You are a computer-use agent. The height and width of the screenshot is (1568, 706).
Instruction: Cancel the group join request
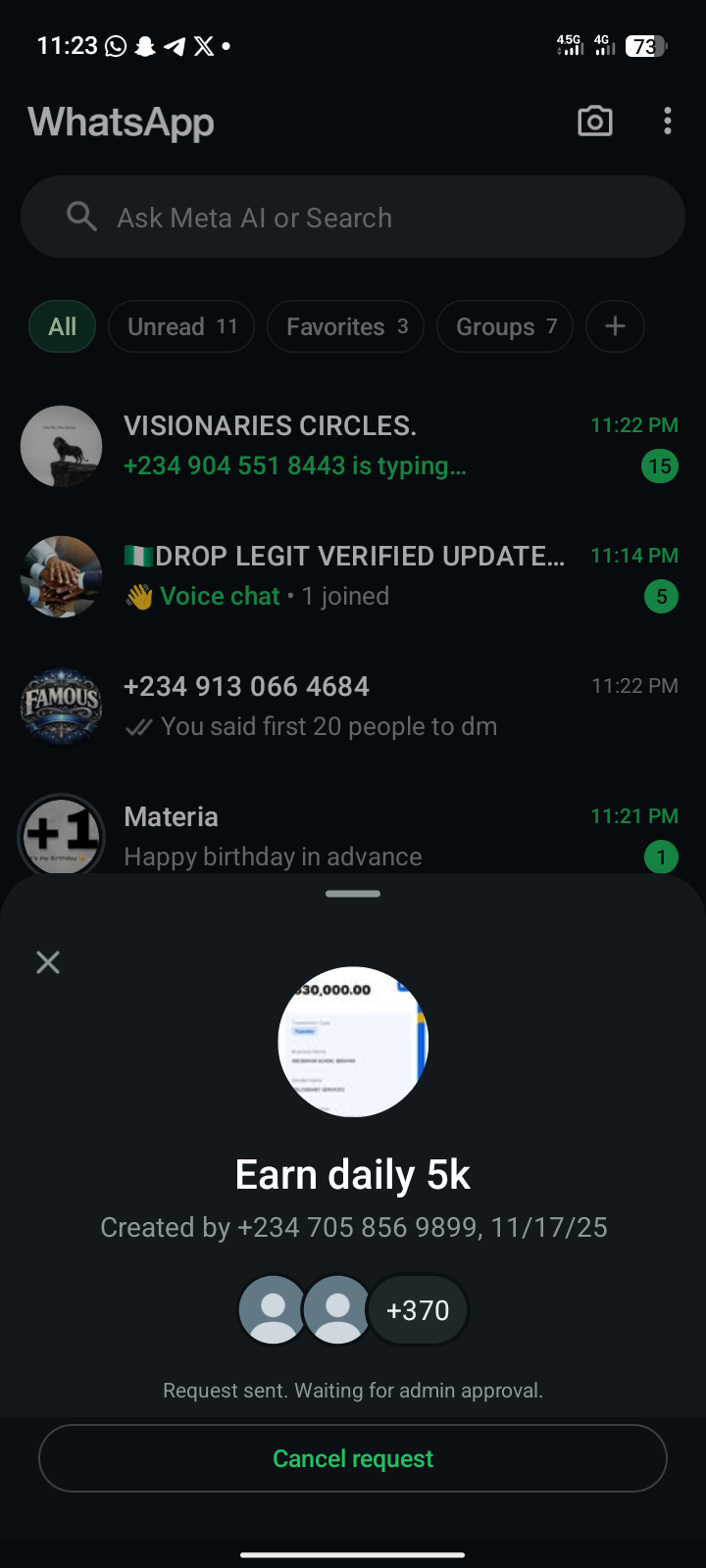(x=353, y=1458)
